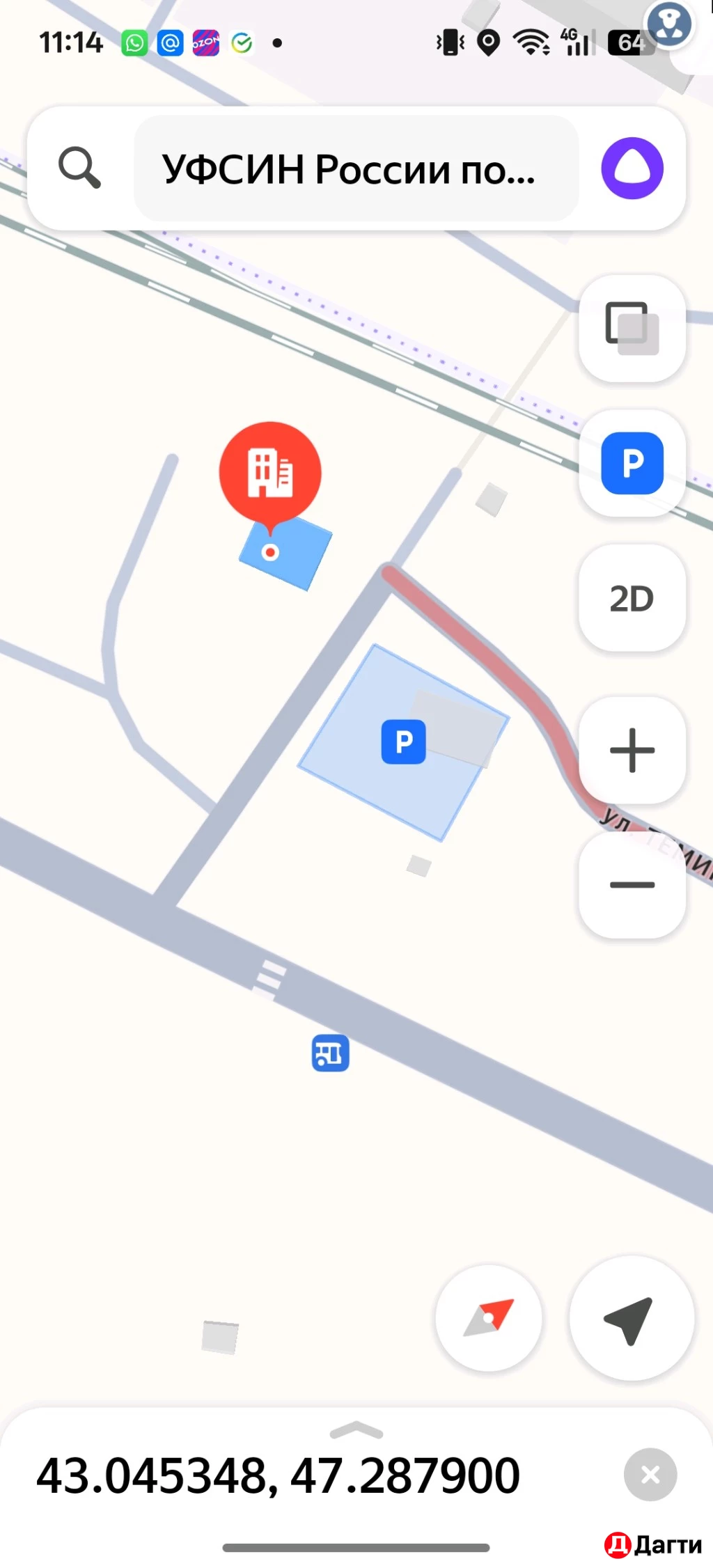Zoom in with the plus button

631,748
